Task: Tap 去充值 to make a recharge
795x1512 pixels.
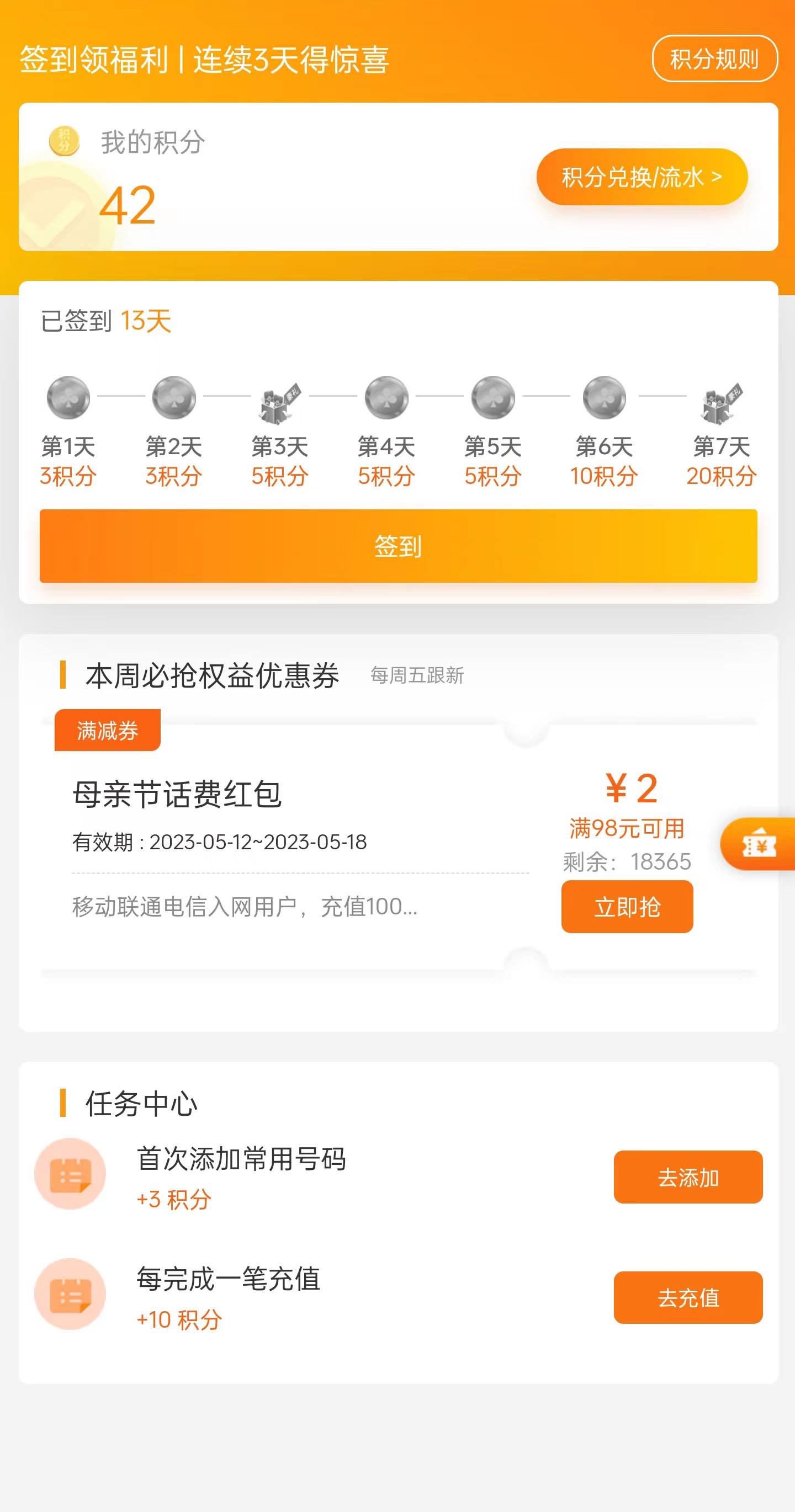Action: pos(687,1298)
